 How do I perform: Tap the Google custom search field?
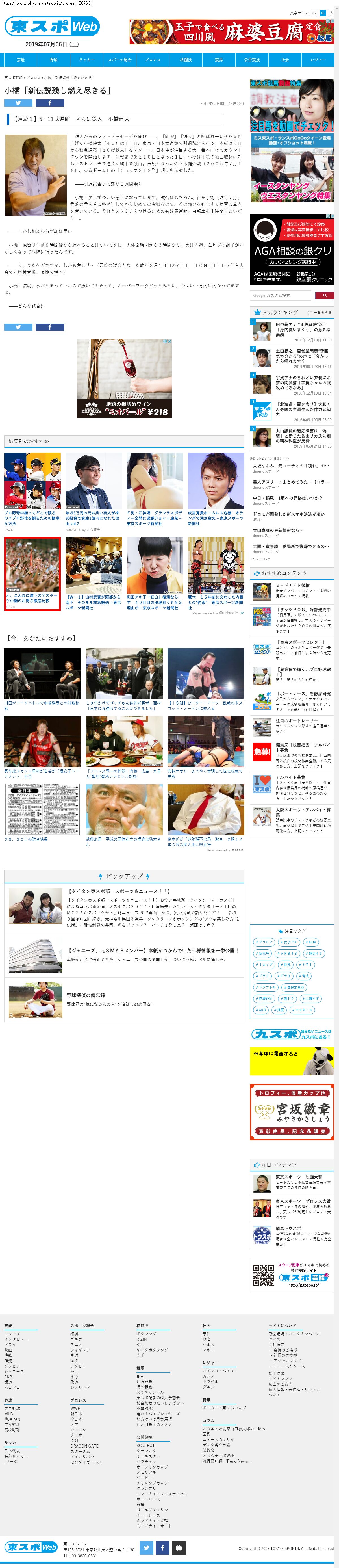click(280, 295)
